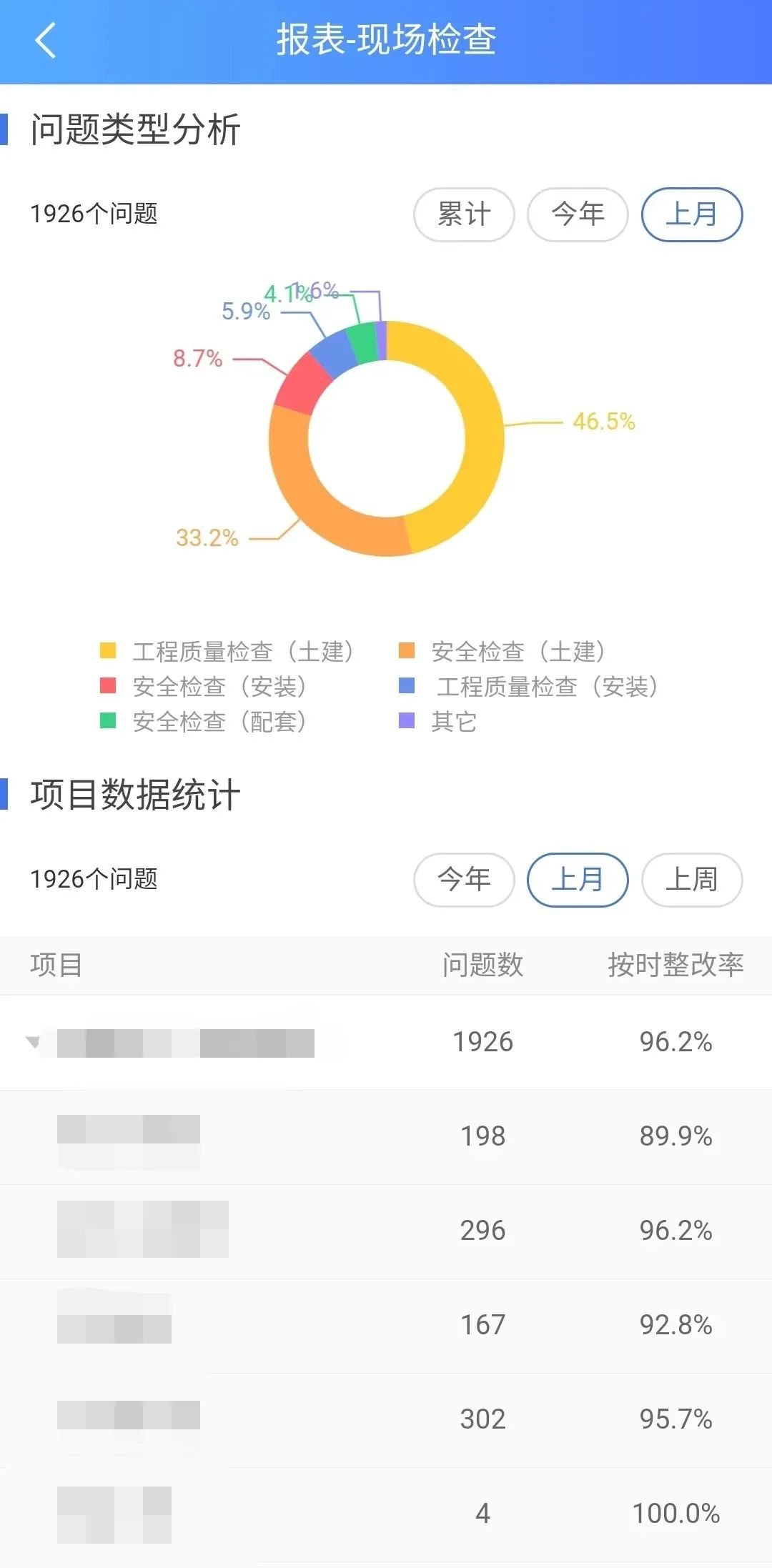Open the project row with 198 problems
The height and width of the screenshot is (1568, 772).
point(386,1137)
